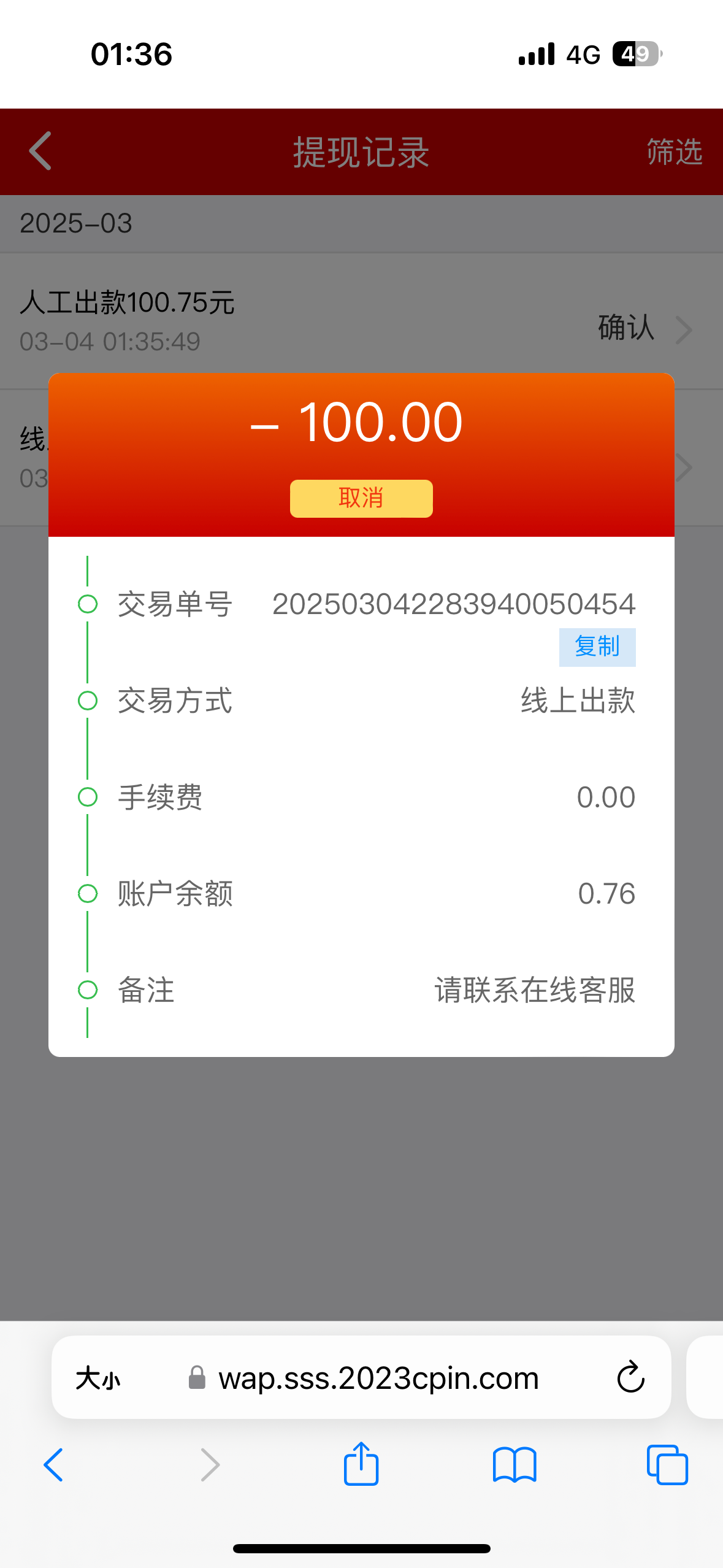Show all open Safari tabs

(667, 1465)
